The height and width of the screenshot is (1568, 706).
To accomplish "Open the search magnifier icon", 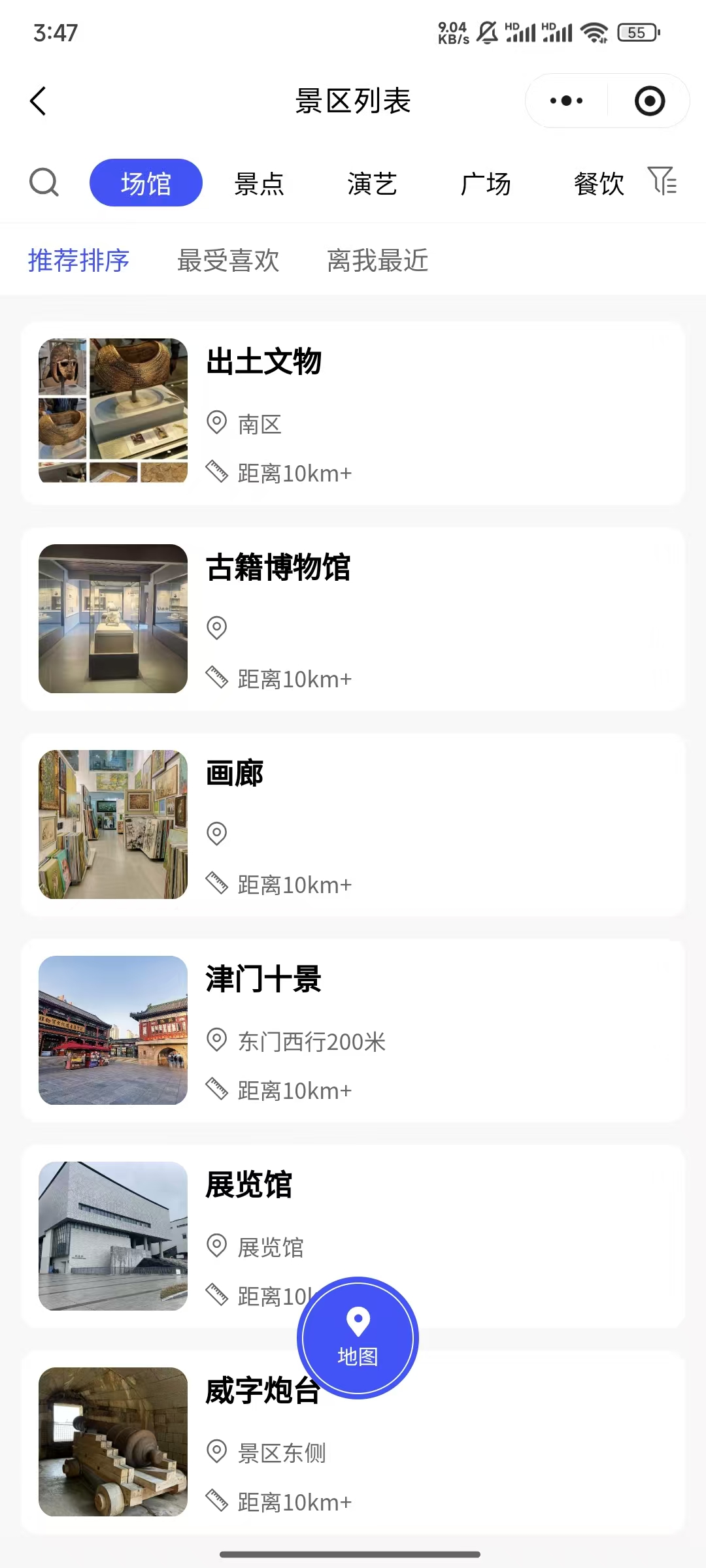I will coord(44,182).
